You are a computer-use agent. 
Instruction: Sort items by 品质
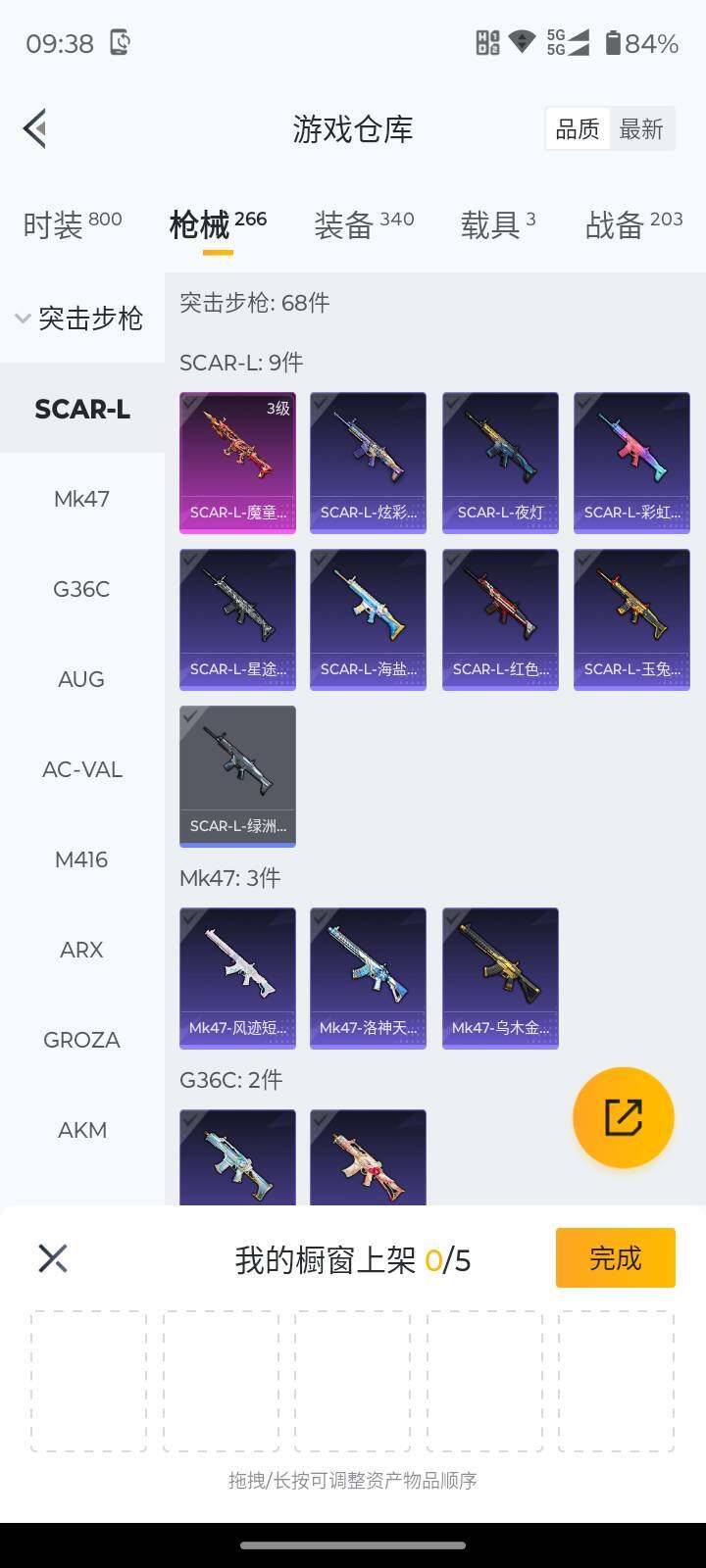coord(578,129)
